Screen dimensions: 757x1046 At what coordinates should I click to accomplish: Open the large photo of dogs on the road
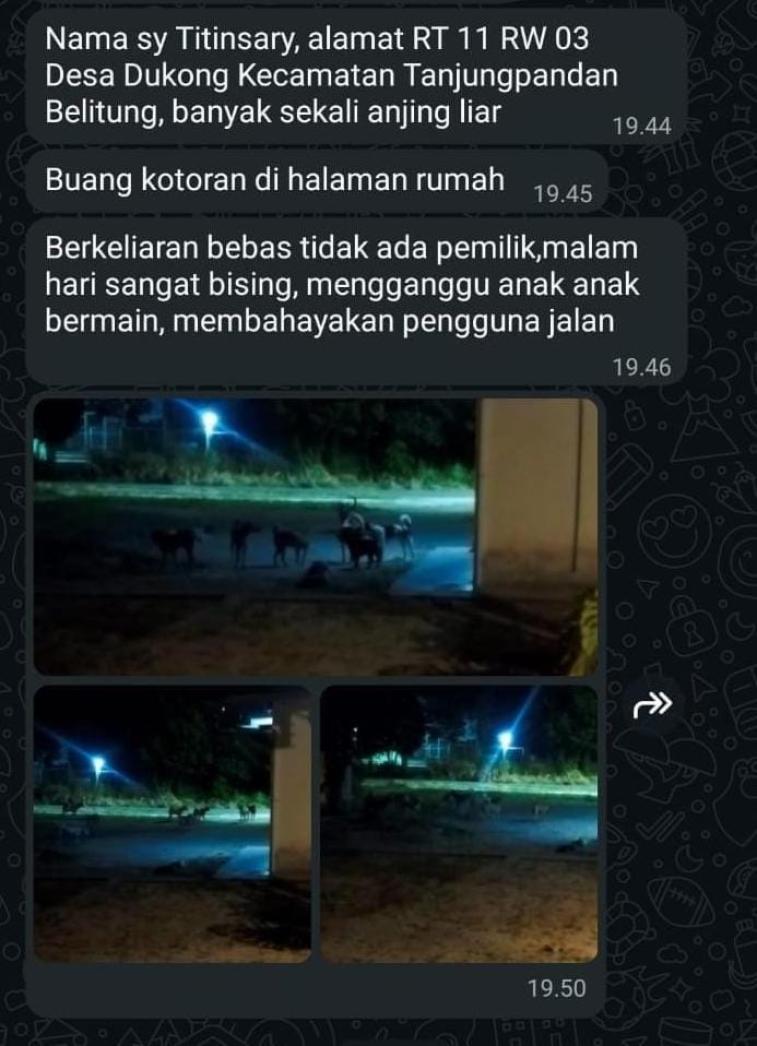(316, 534)
